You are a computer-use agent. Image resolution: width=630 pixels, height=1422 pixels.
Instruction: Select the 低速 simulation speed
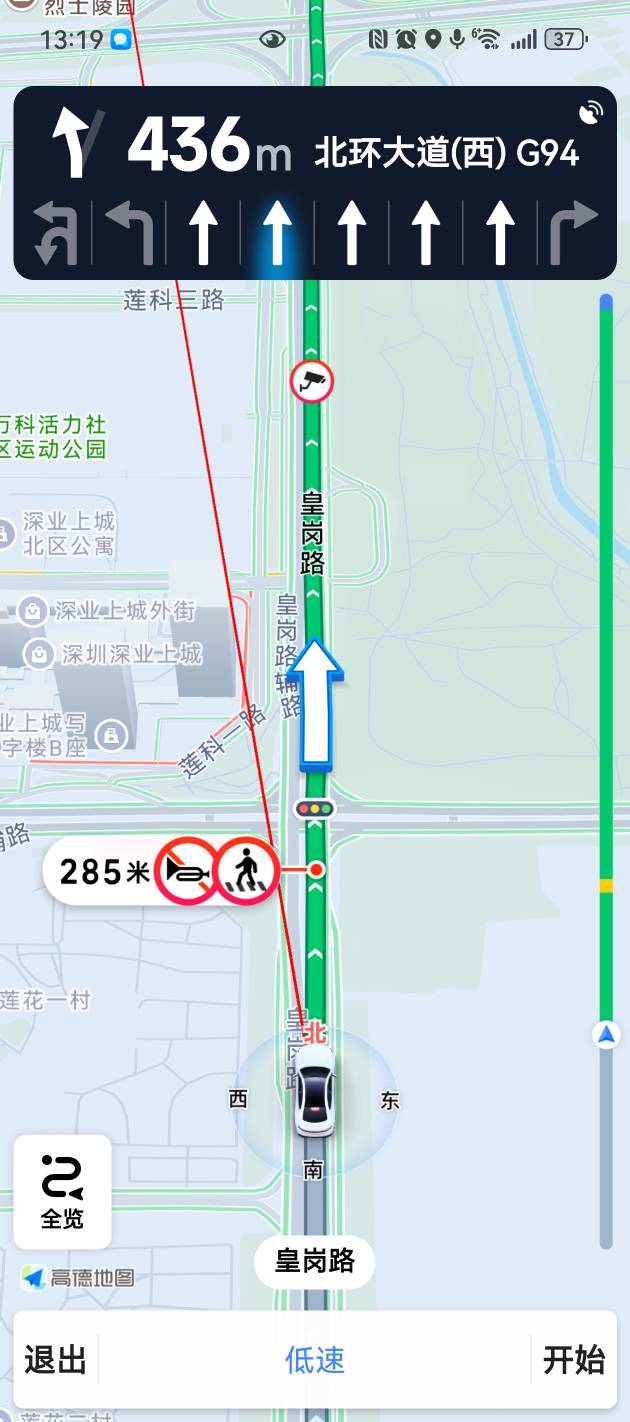point(315,1360)
